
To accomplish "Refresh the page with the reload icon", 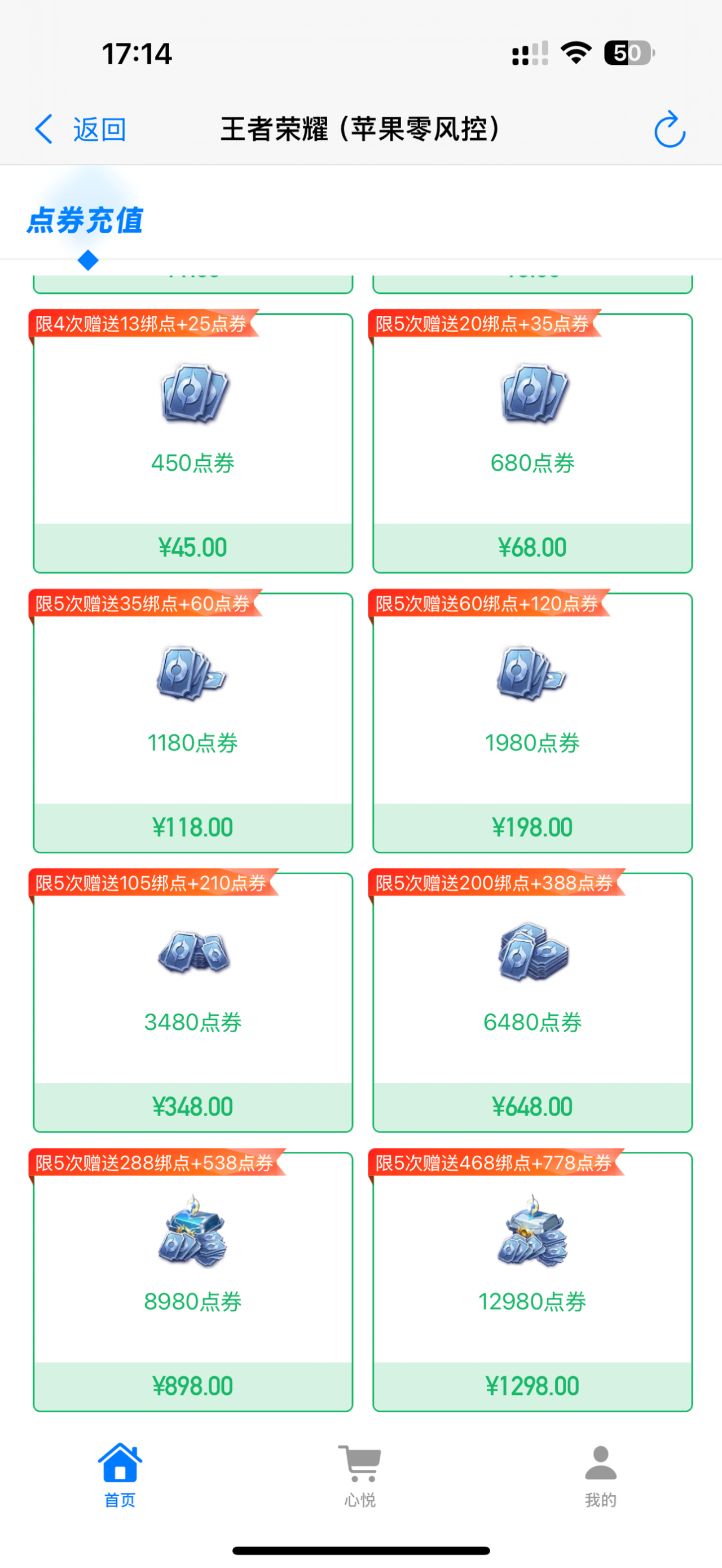I will pyautogui.click(x=669, y=130).
